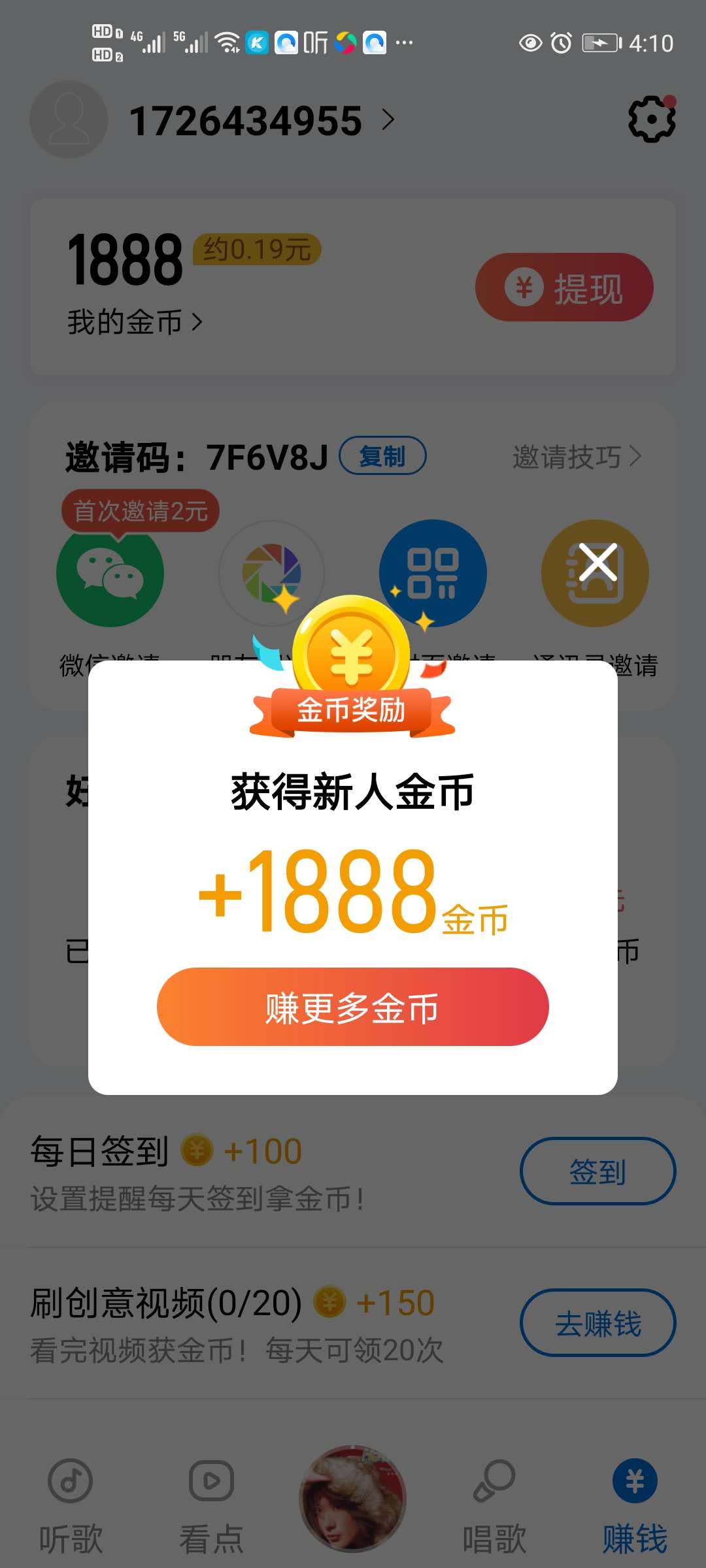Tap 去赚钱 for creative videos
This screenshot has height=1568, width=706.
pos(597,1324)
